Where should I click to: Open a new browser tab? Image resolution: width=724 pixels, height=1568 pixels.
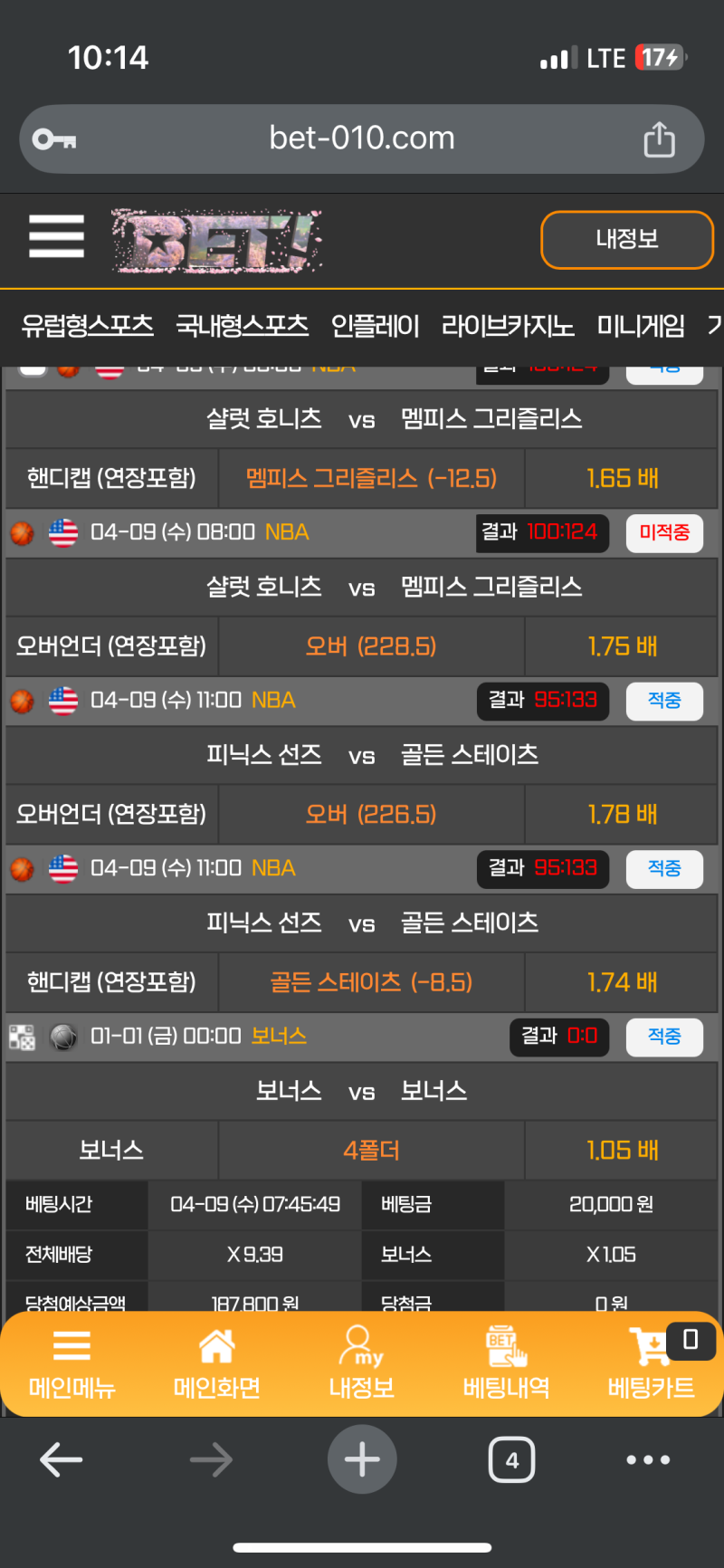362,1459
